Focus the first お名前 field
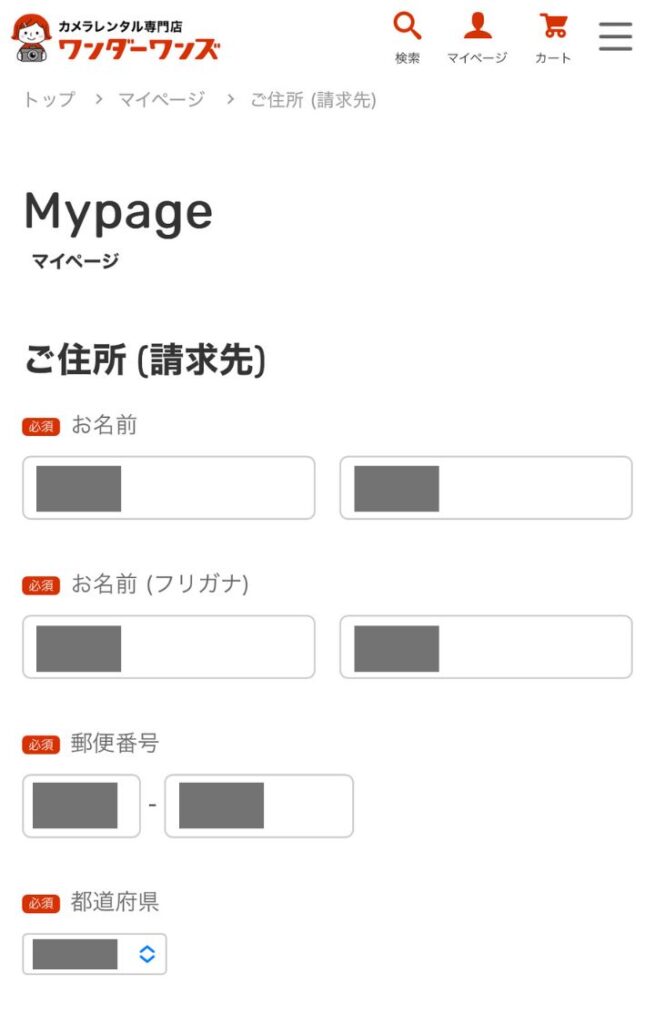Image resolution: width=655 pixels, height=1024 pixels. tap(168, 488)
